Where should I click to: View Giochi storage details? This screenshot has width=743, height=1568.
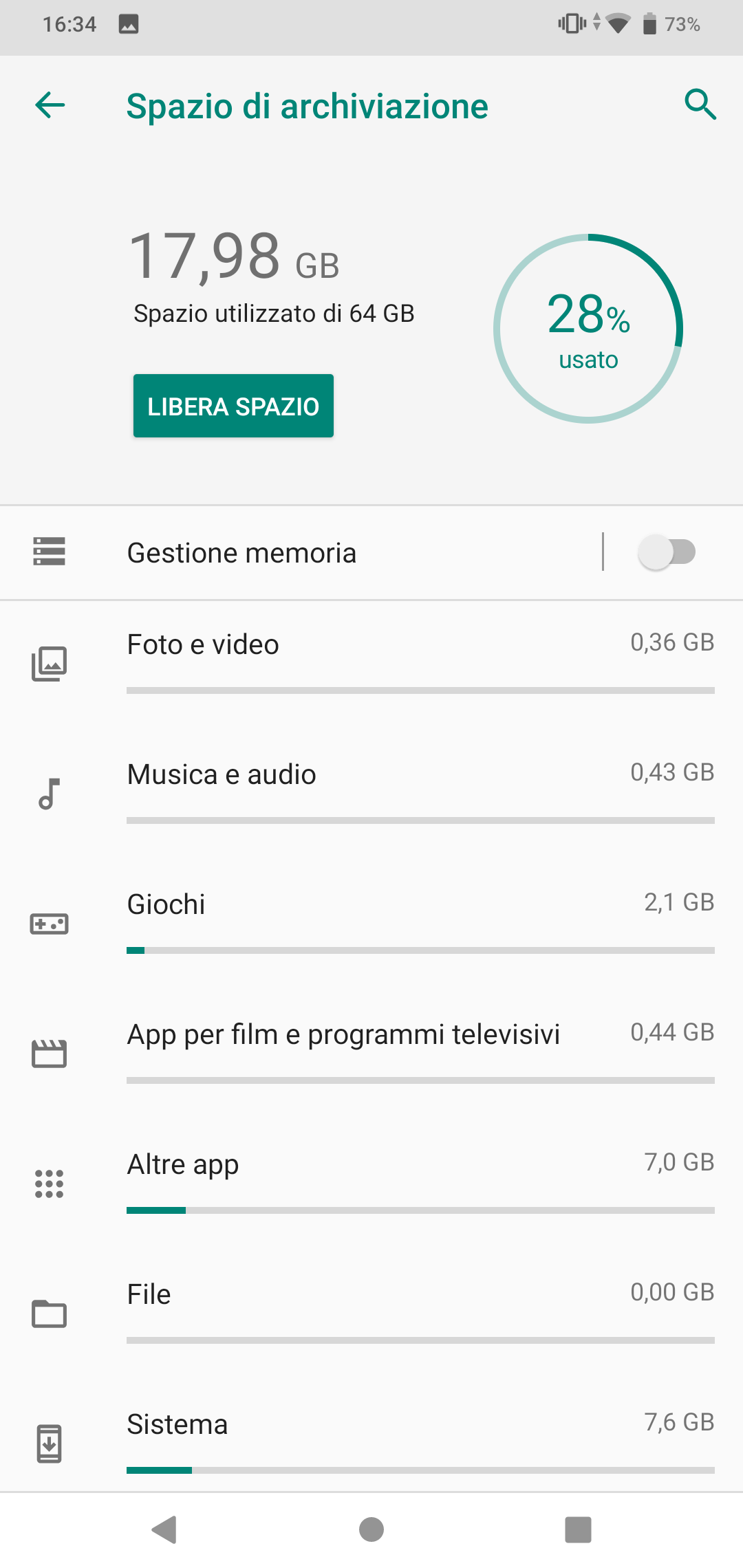(371, 924)
